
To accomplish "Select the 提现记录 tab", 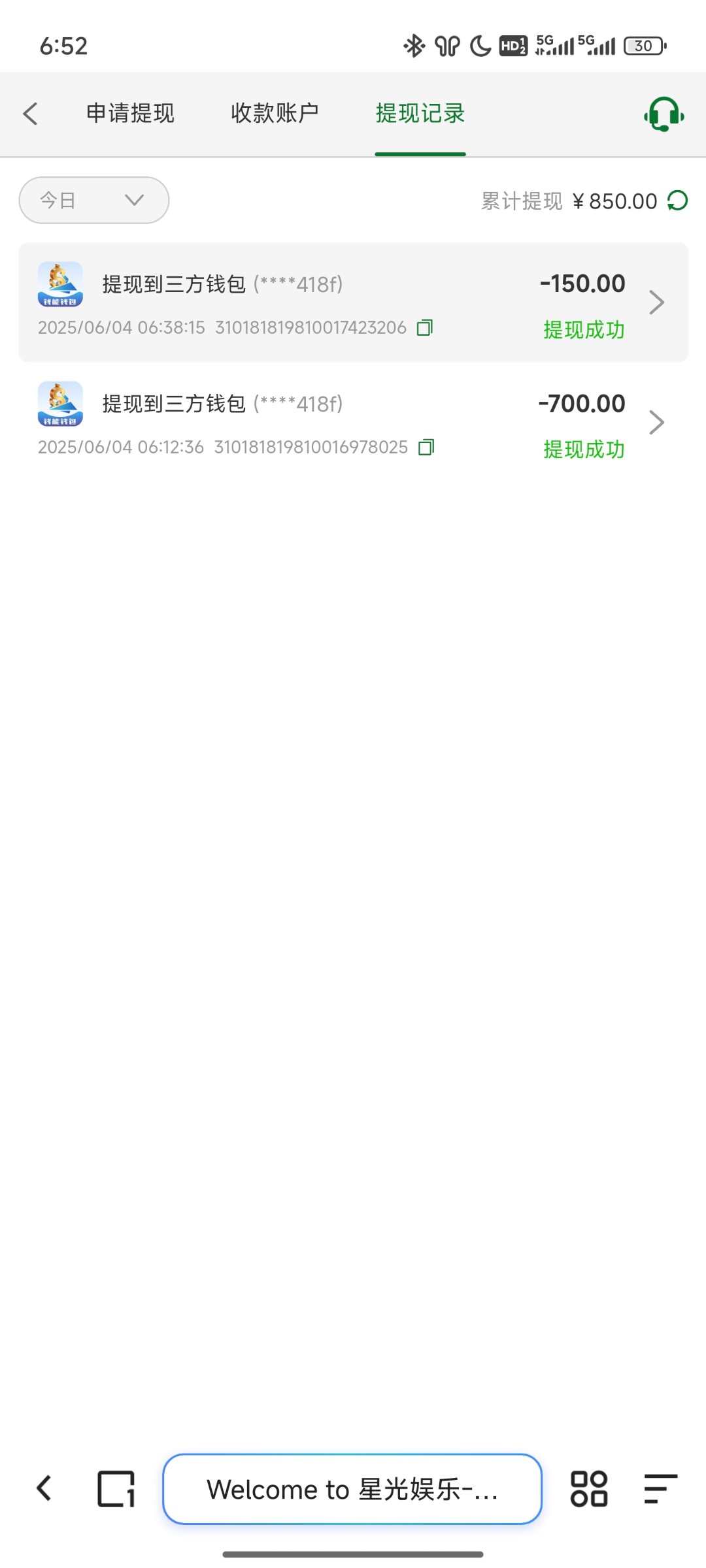I will pyautogui.click(x=420, y=114).
